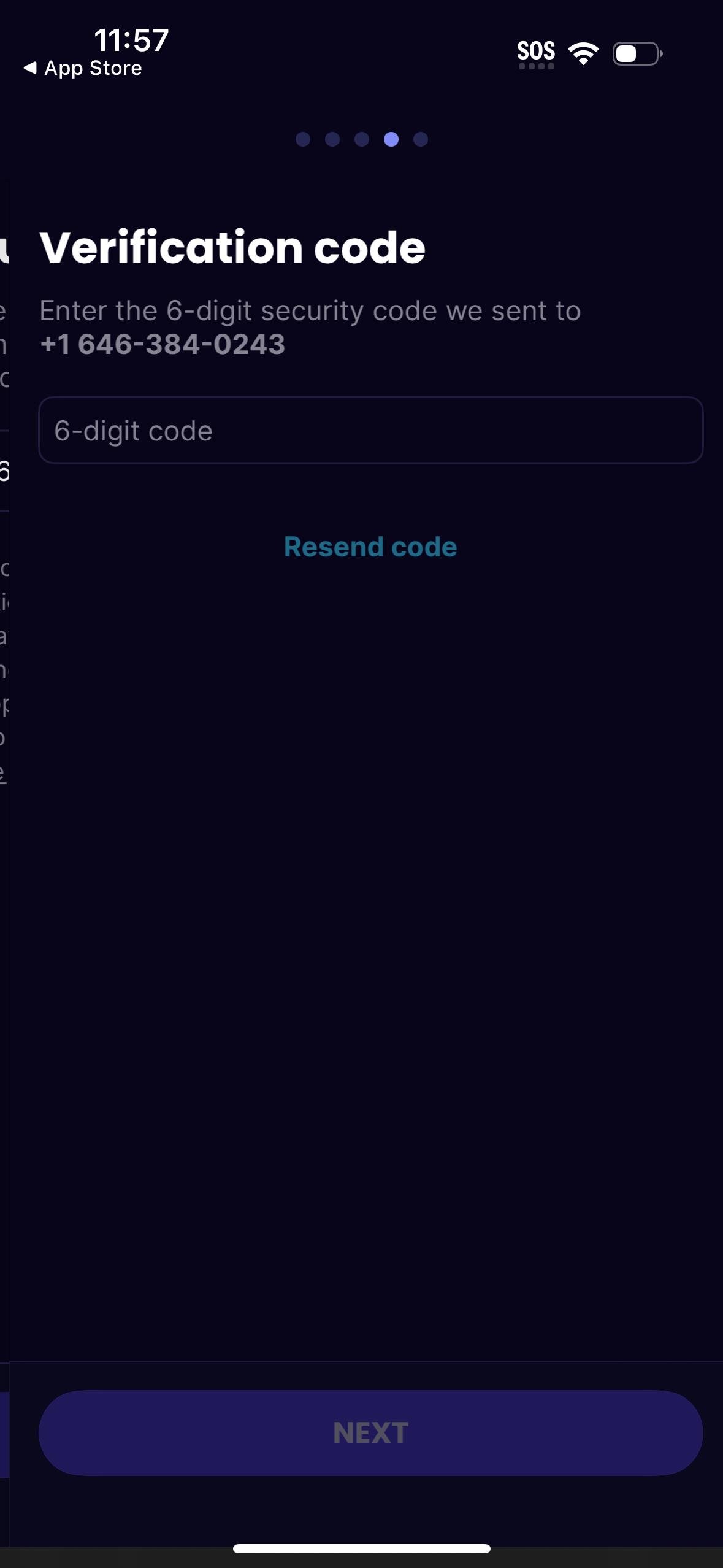The height and width of the screenshot is (1568, 723).
Task: Click the second progress dot
Action: [332, 139]
